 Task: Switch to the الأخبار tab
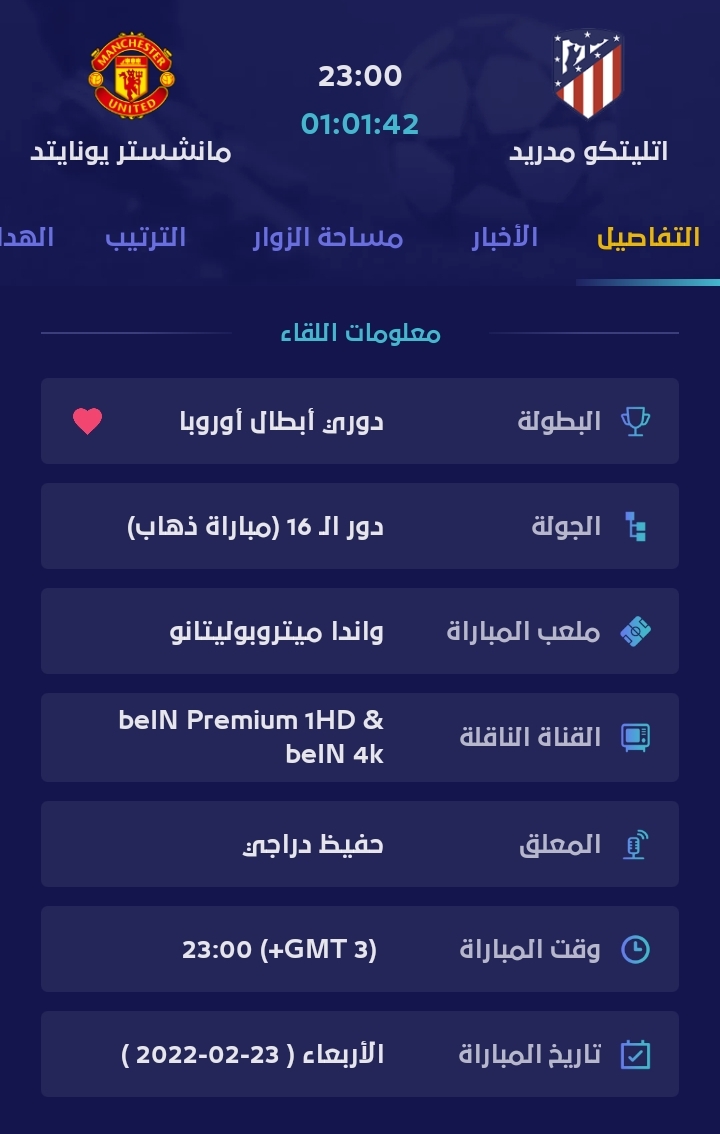point(504,237)
